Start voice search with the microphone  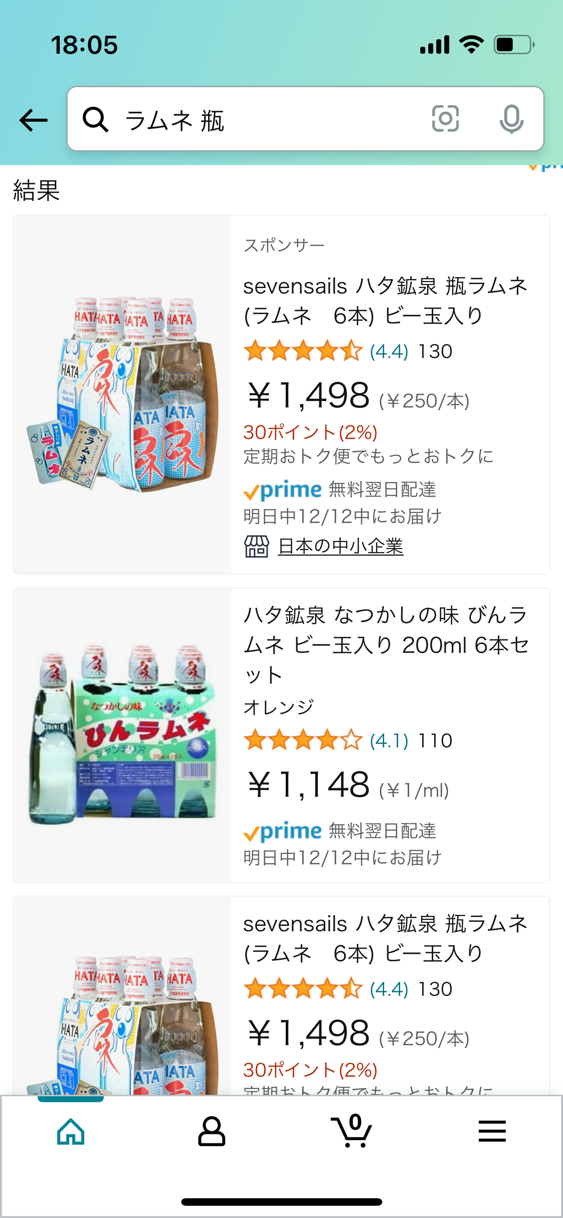[x=511, y=119]
